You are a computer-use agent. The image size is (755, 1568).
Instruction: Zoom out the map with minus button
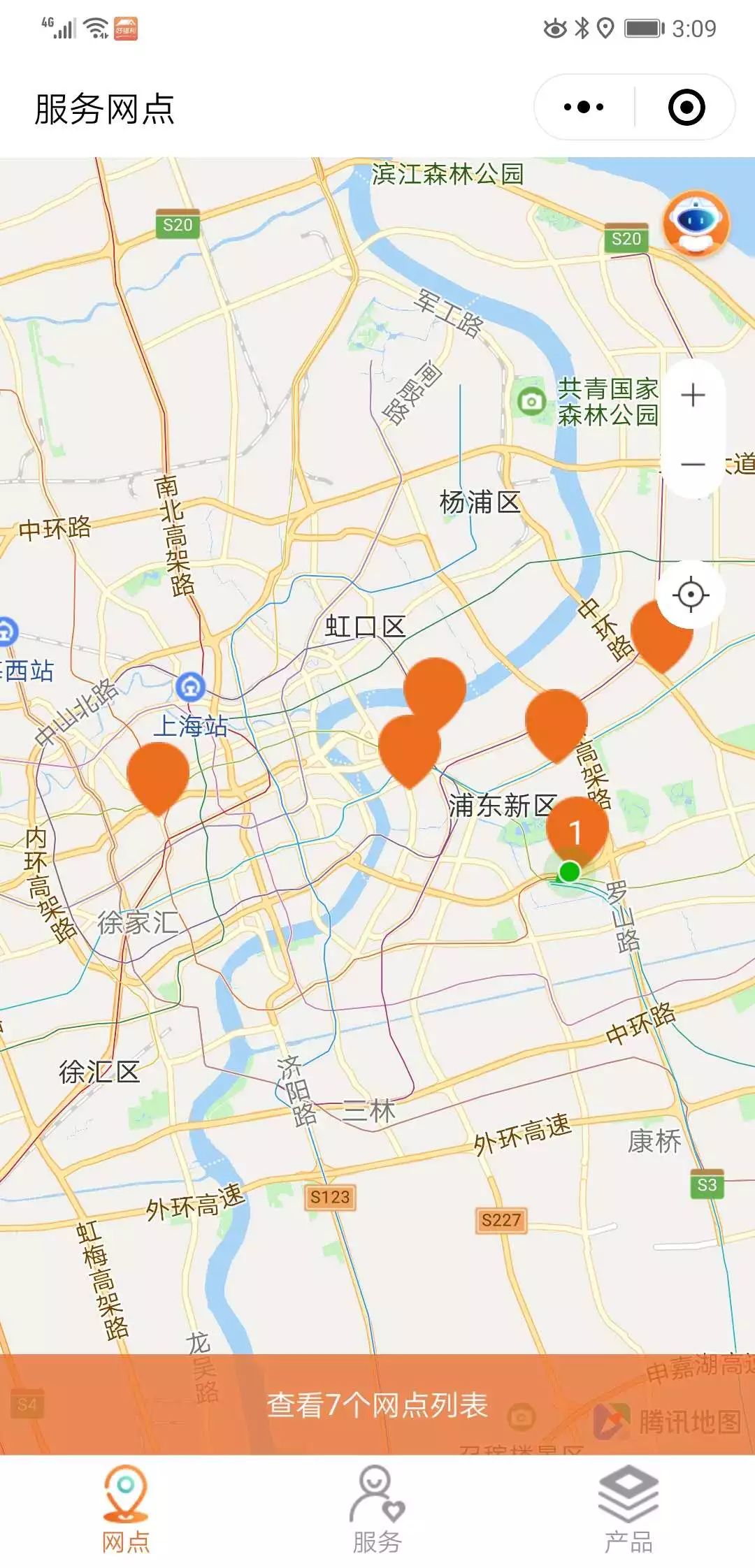coord(693,465)
